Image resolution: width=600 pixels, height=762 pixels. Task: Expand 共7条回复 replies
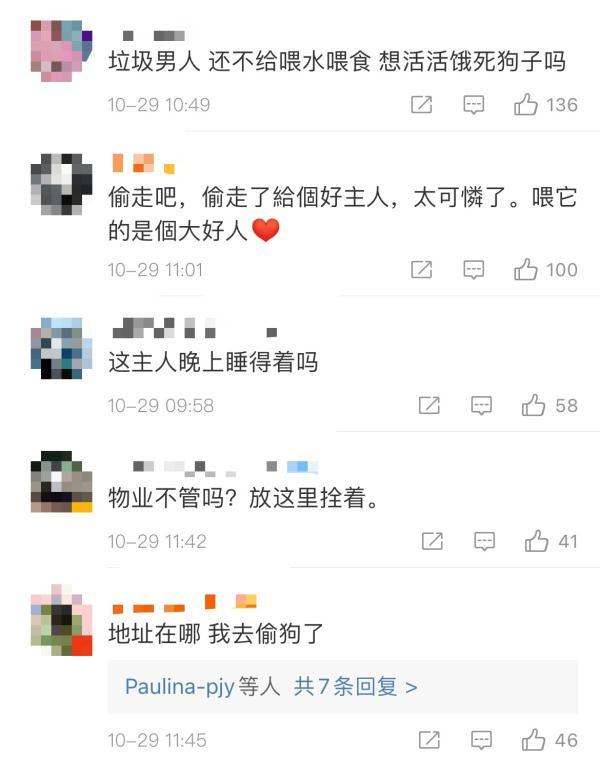pyautogui.click(x=355, y=687)
